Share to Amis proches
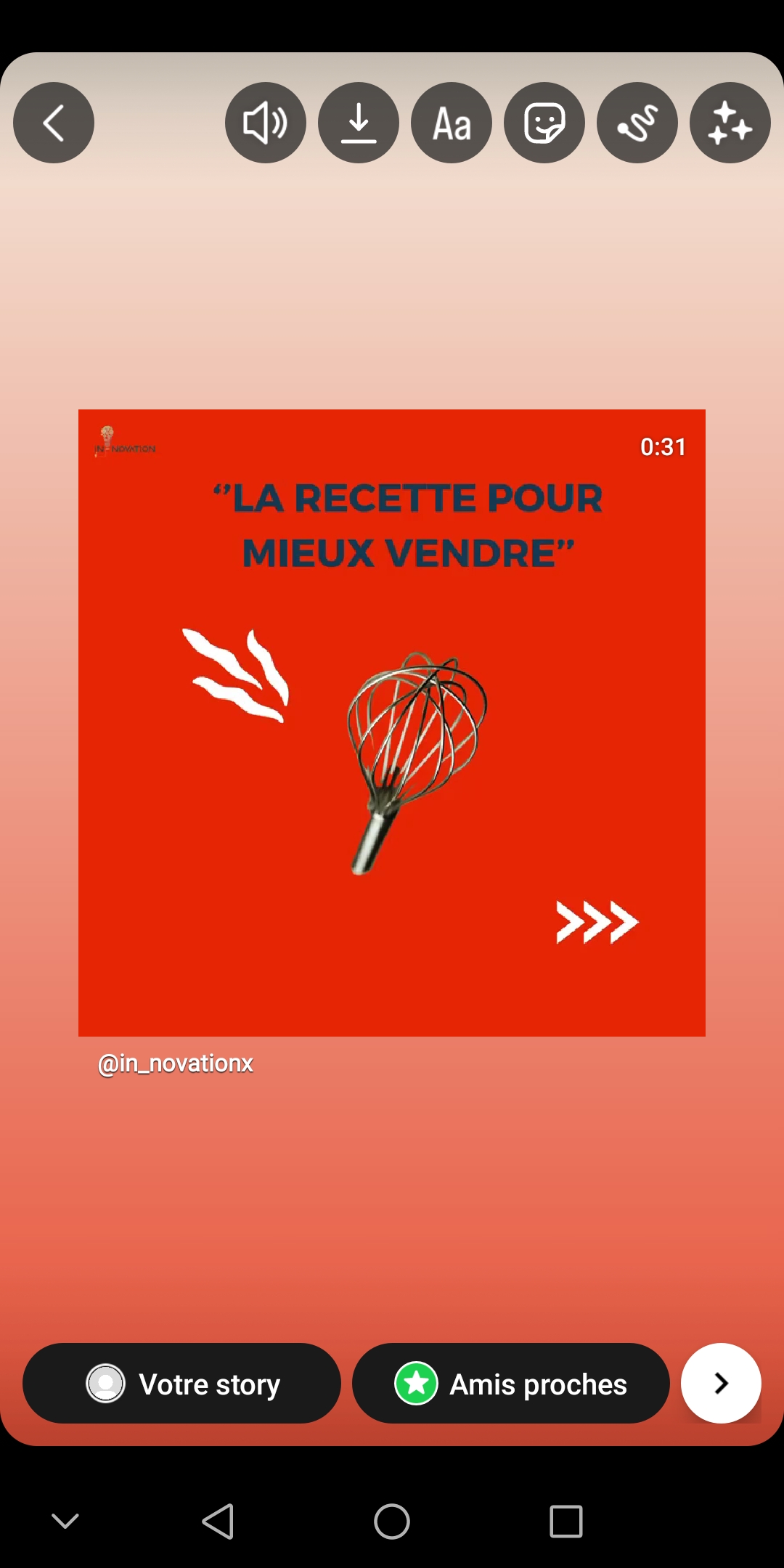The image size is (784, 1568). (511, 1383)
